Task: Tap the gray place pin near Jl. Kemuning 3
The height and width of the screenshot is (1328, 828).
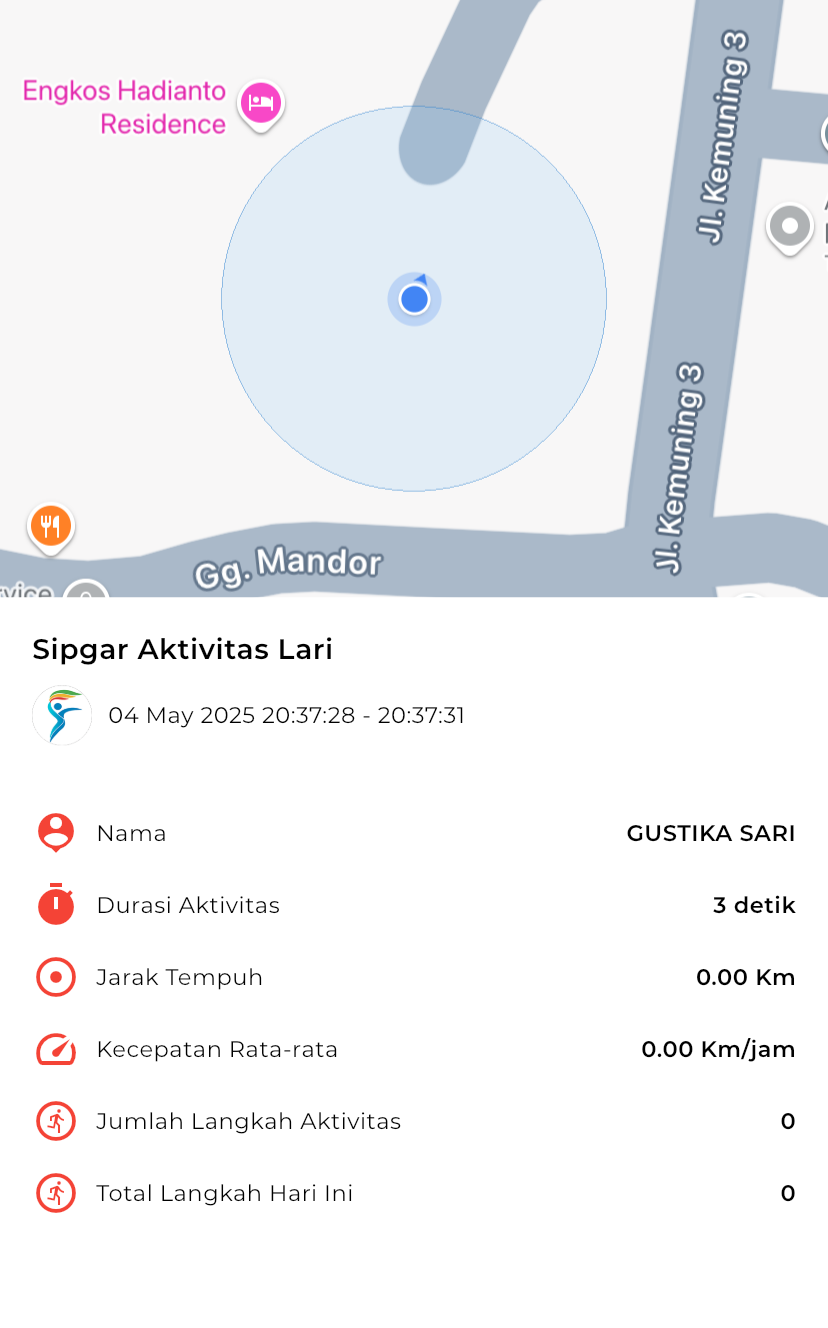Action: [789, 228]
